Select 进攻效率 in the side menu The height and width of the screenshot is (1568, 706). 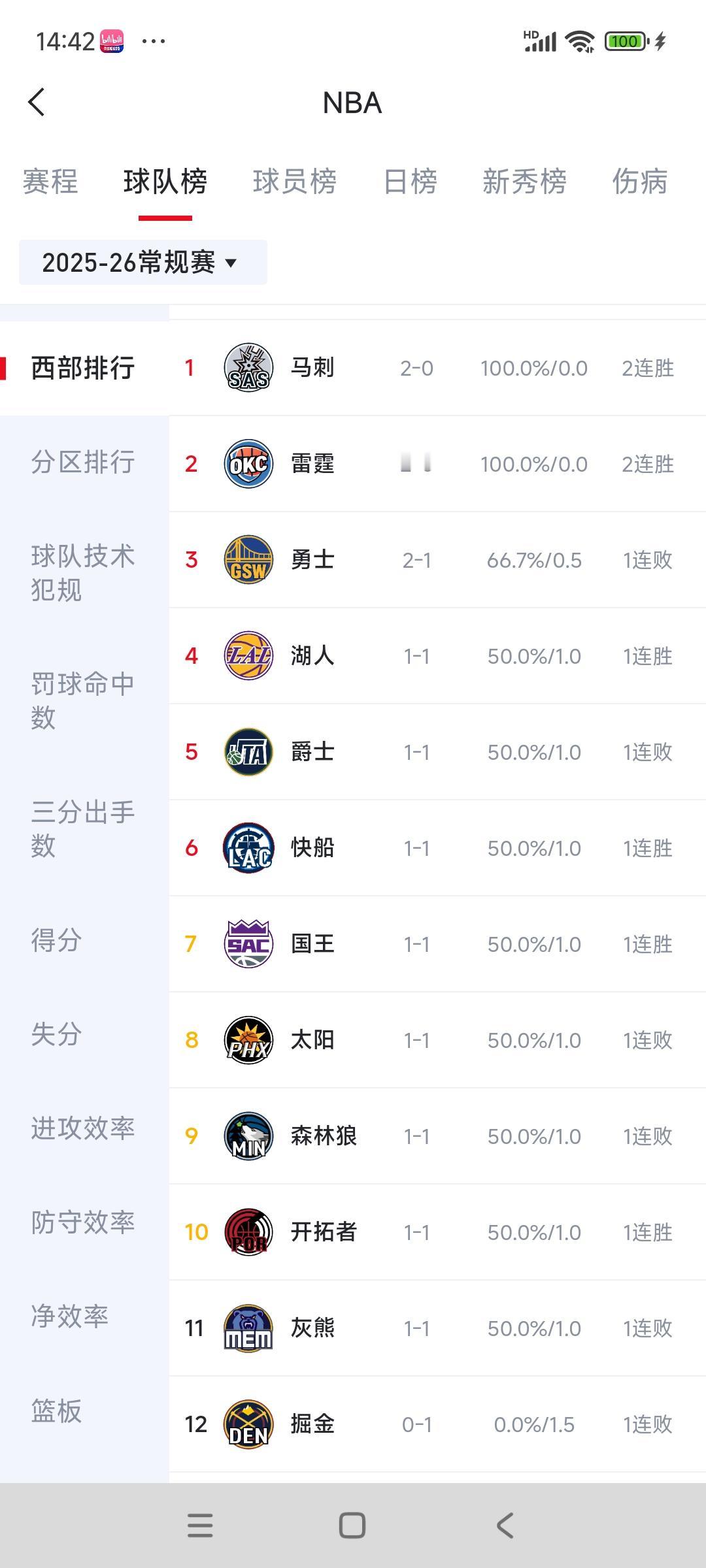click(83, 1128)
